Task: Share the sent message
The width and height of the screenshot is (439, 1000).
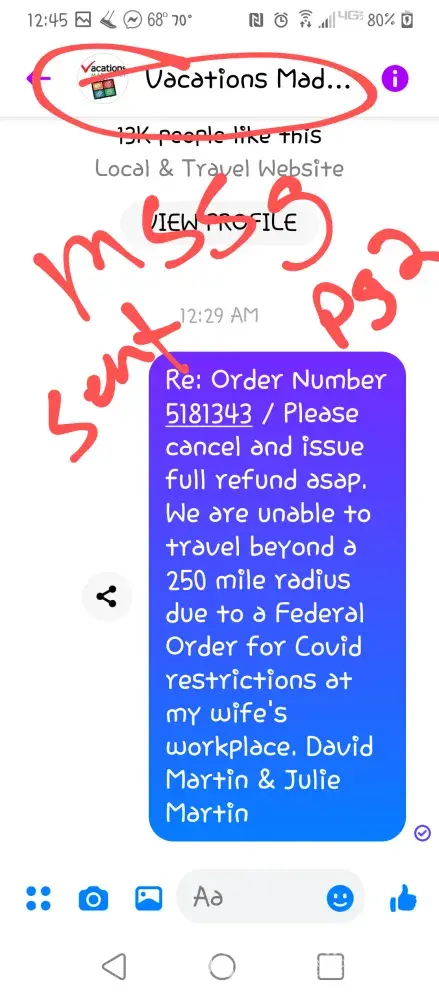Action: coord(107,597)
